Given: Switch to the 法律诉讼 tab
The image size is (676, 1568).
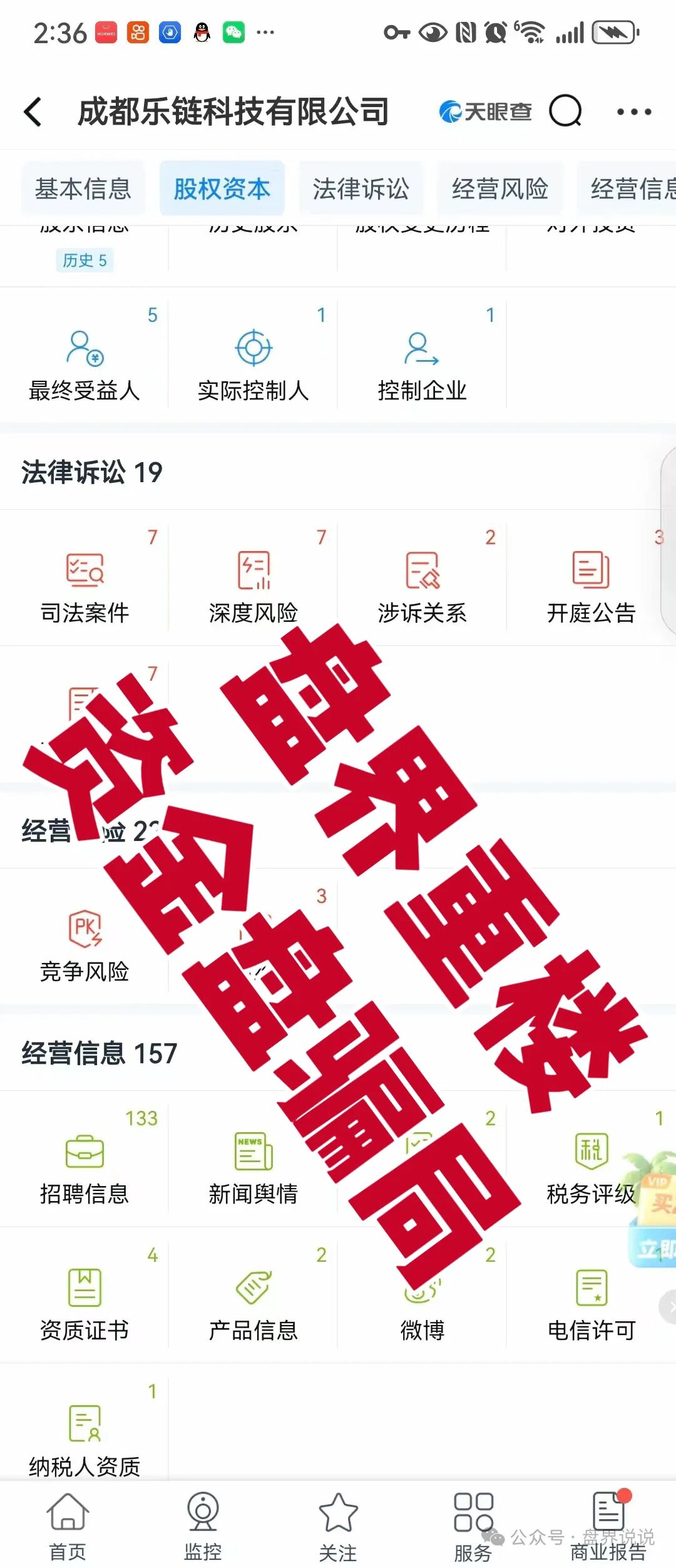Looking at the screenshot, I should [x=361, y=188].
